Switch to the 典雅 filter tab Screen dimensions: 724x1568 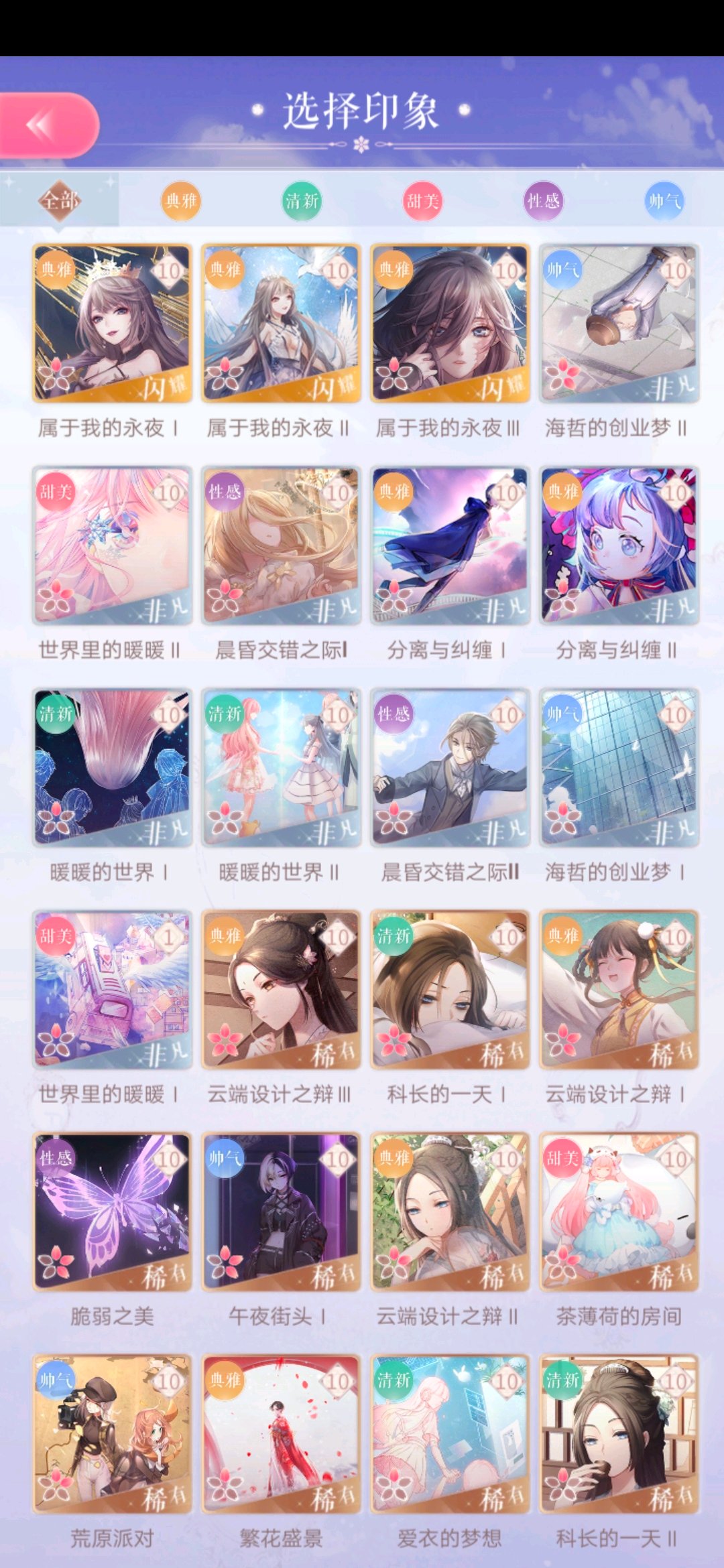point(181,200)
